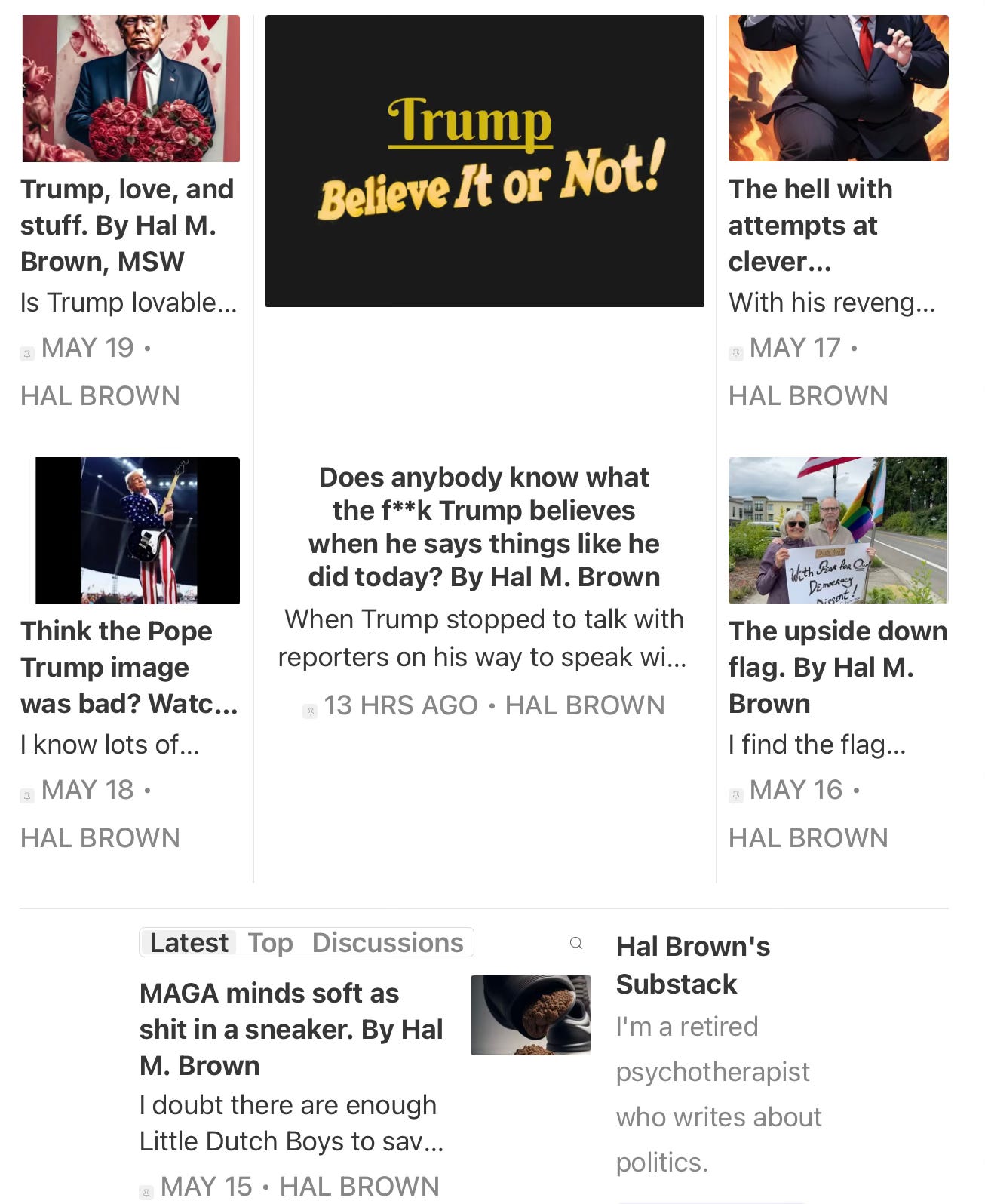Viewport: 985px width, 1204px height.
Task: Open the 'Trump Believe It or Not!' featured post
Action: tap(484, 161)
